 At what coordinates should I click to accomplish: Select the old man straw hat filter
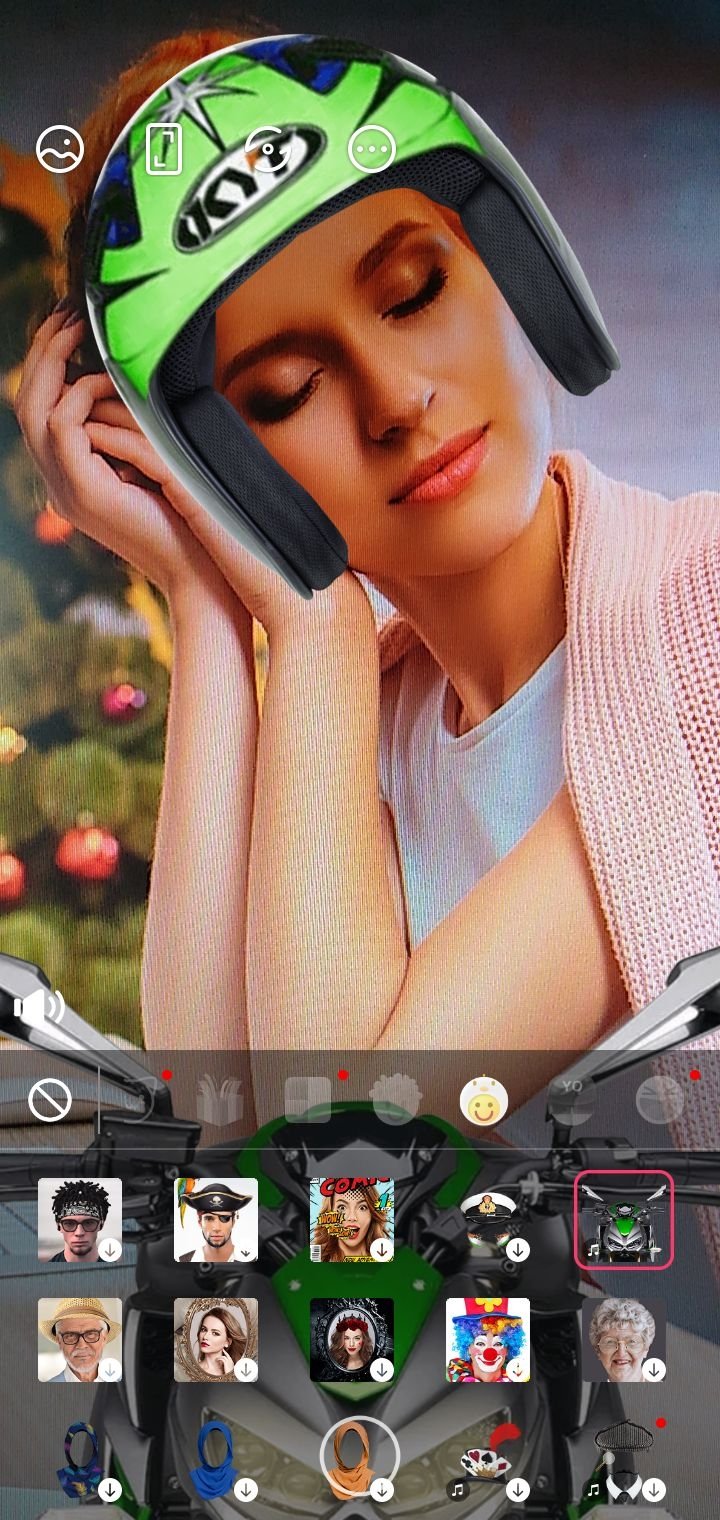[x=80, y=1340]
